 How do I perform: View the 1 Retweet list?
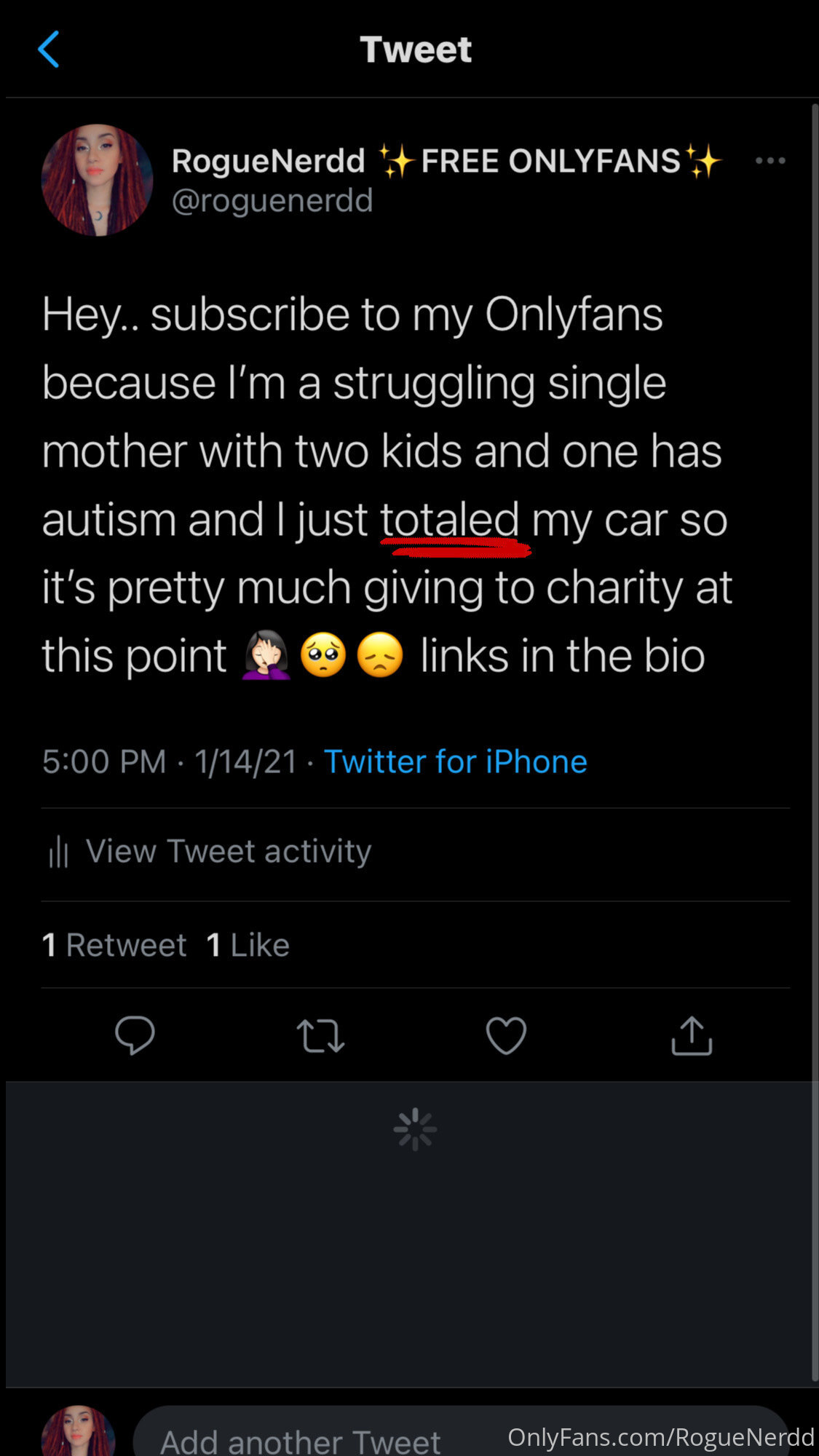click(114, 945)
